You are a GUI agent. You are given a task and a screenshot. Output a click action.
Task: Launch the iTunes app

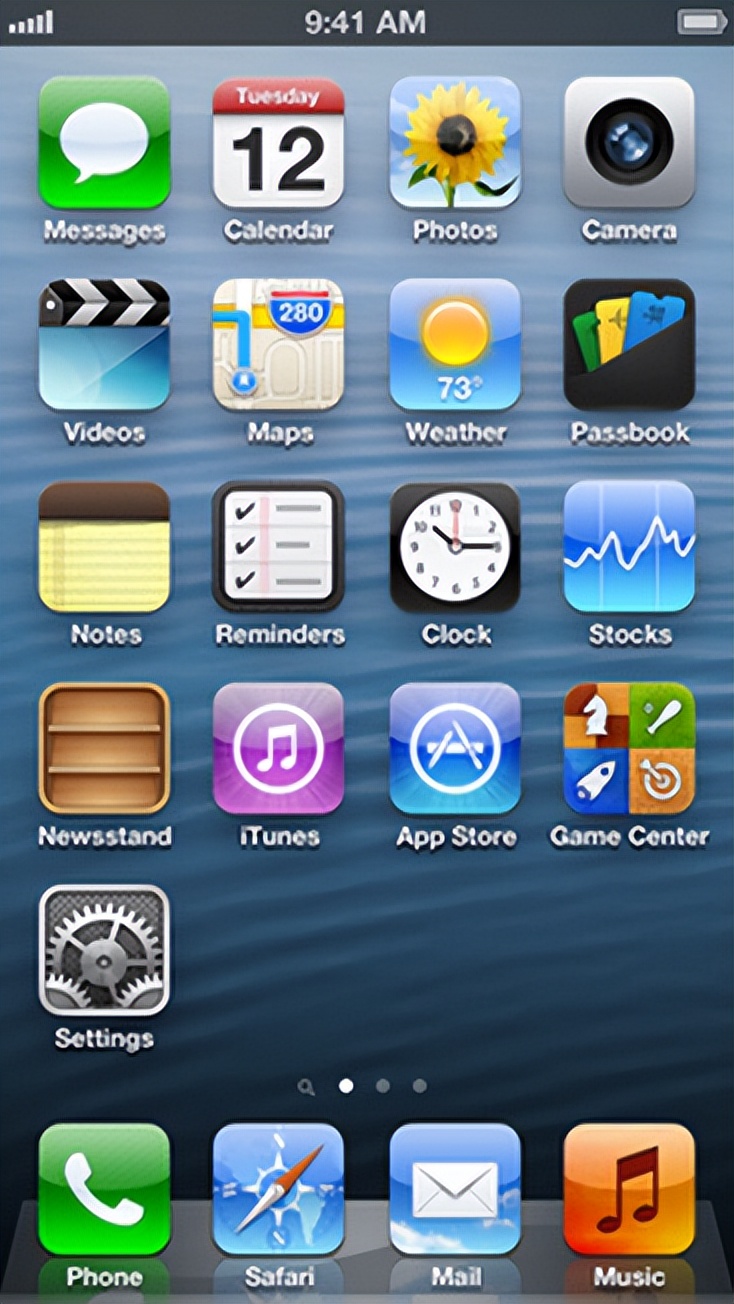(279, 749)
